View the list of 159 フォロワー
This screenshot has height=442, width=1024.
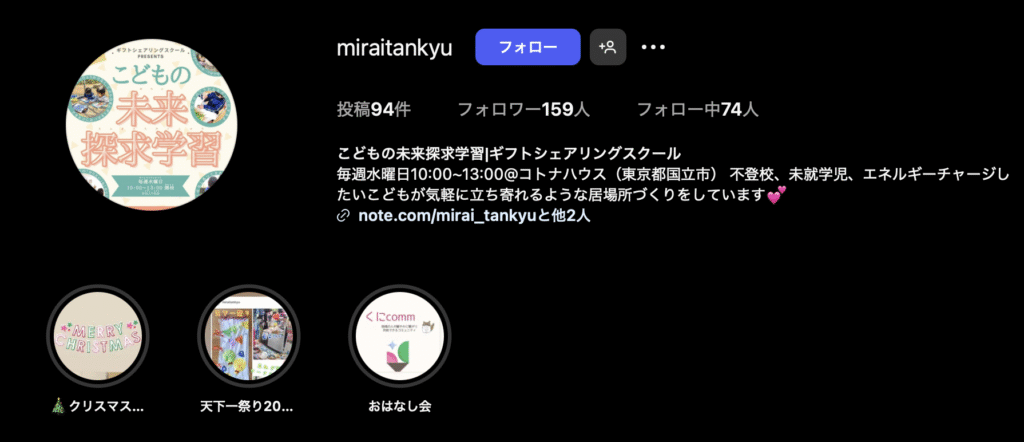(x=521, y=109)
